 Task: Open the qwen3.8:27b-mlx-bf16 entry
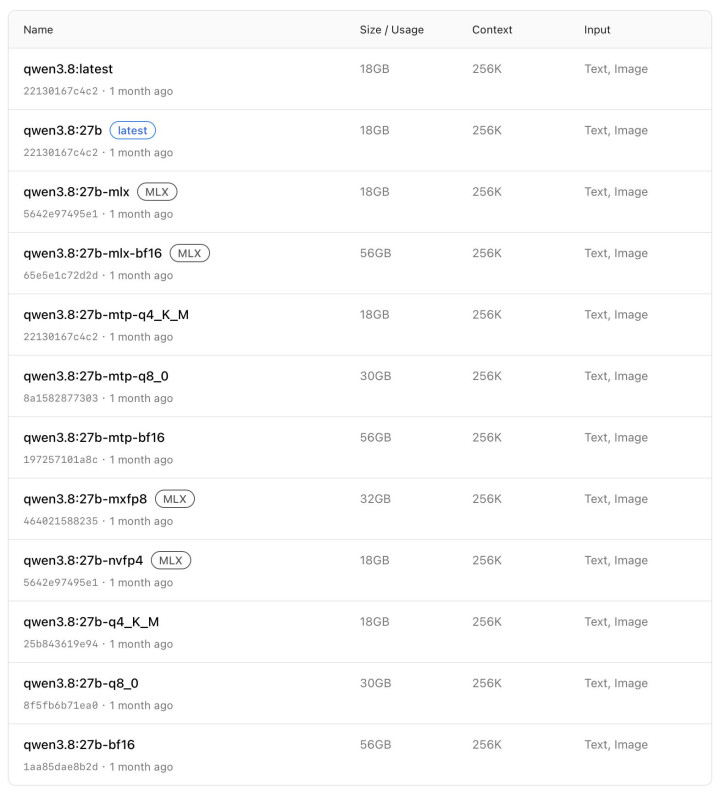click(x=359, y=263)
